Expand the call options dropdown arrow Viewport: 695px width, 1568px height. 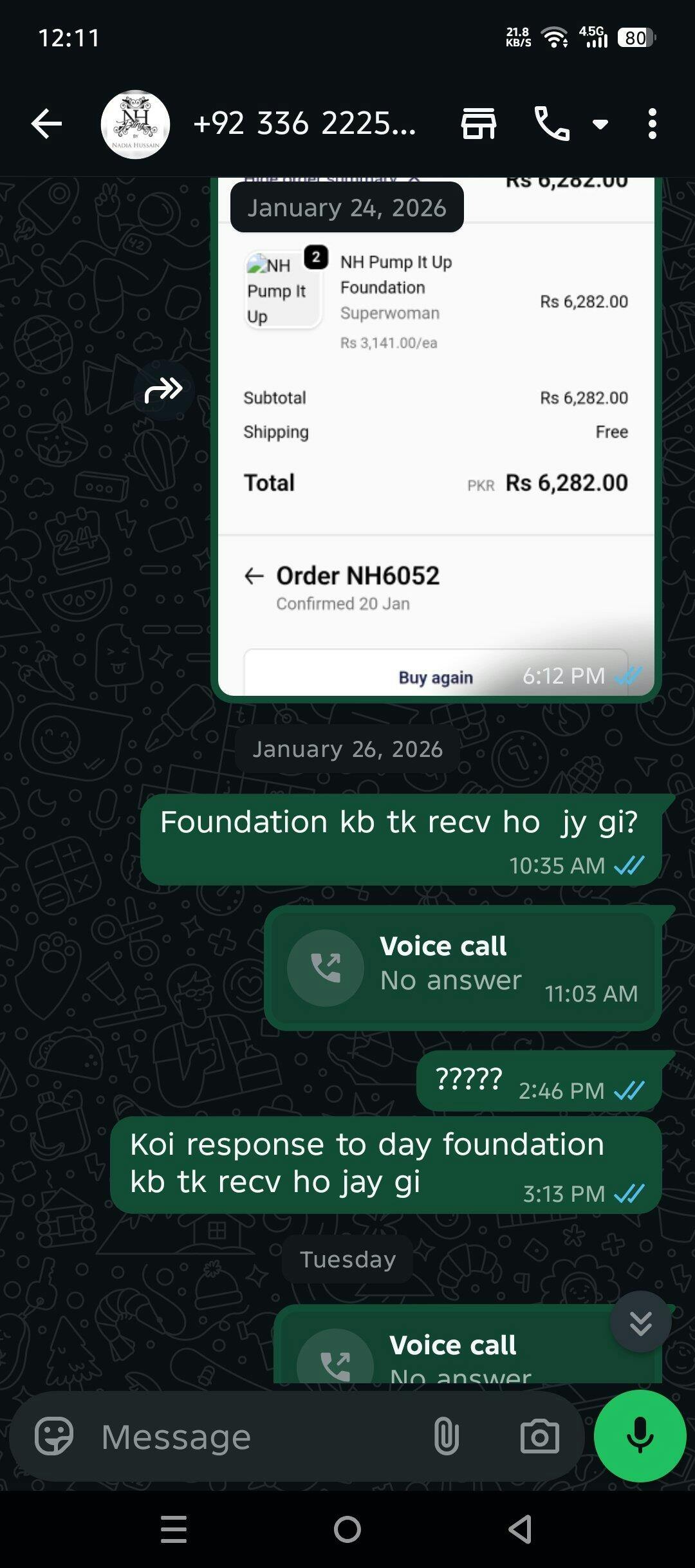tap(600, 124)
